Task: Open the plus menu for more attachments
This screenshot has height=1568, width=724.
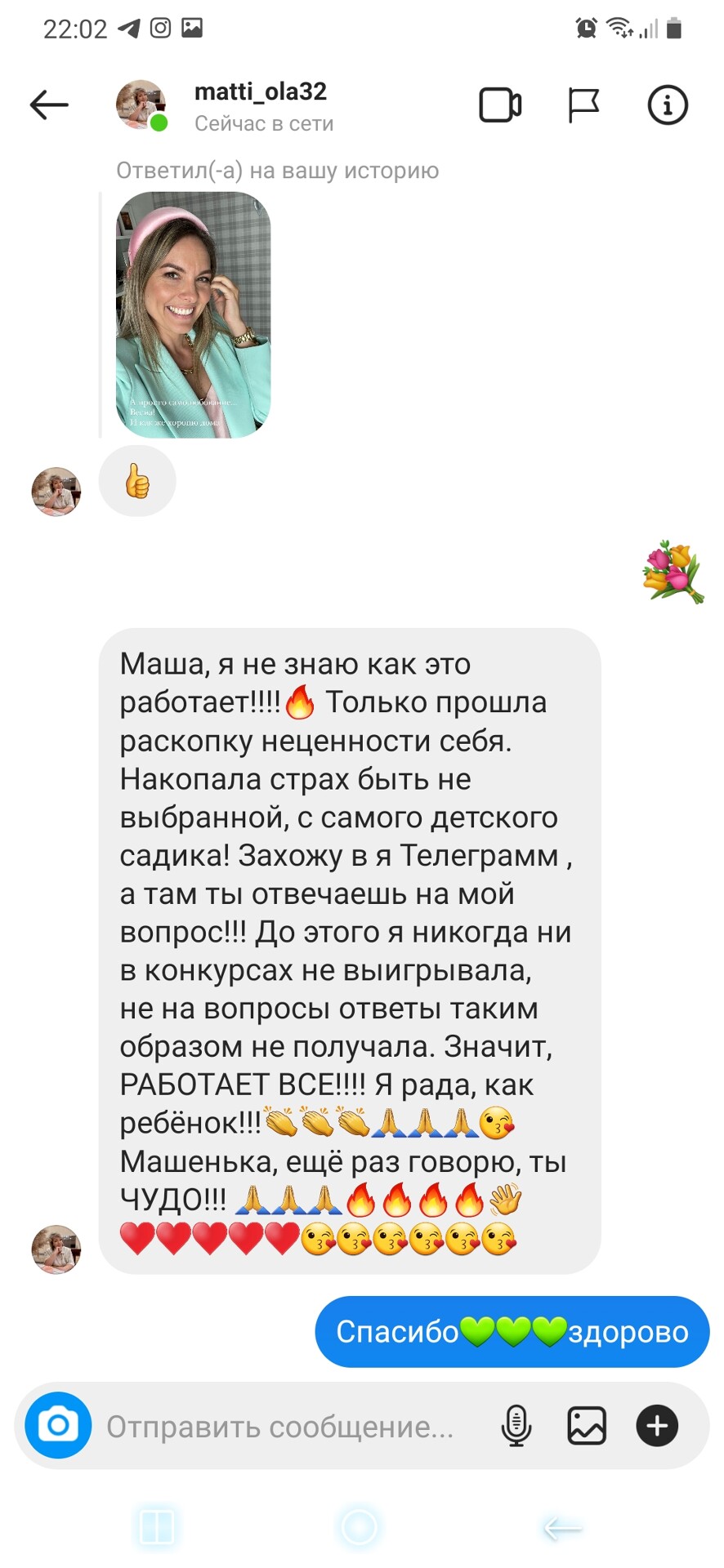Action: (657, 1426)
